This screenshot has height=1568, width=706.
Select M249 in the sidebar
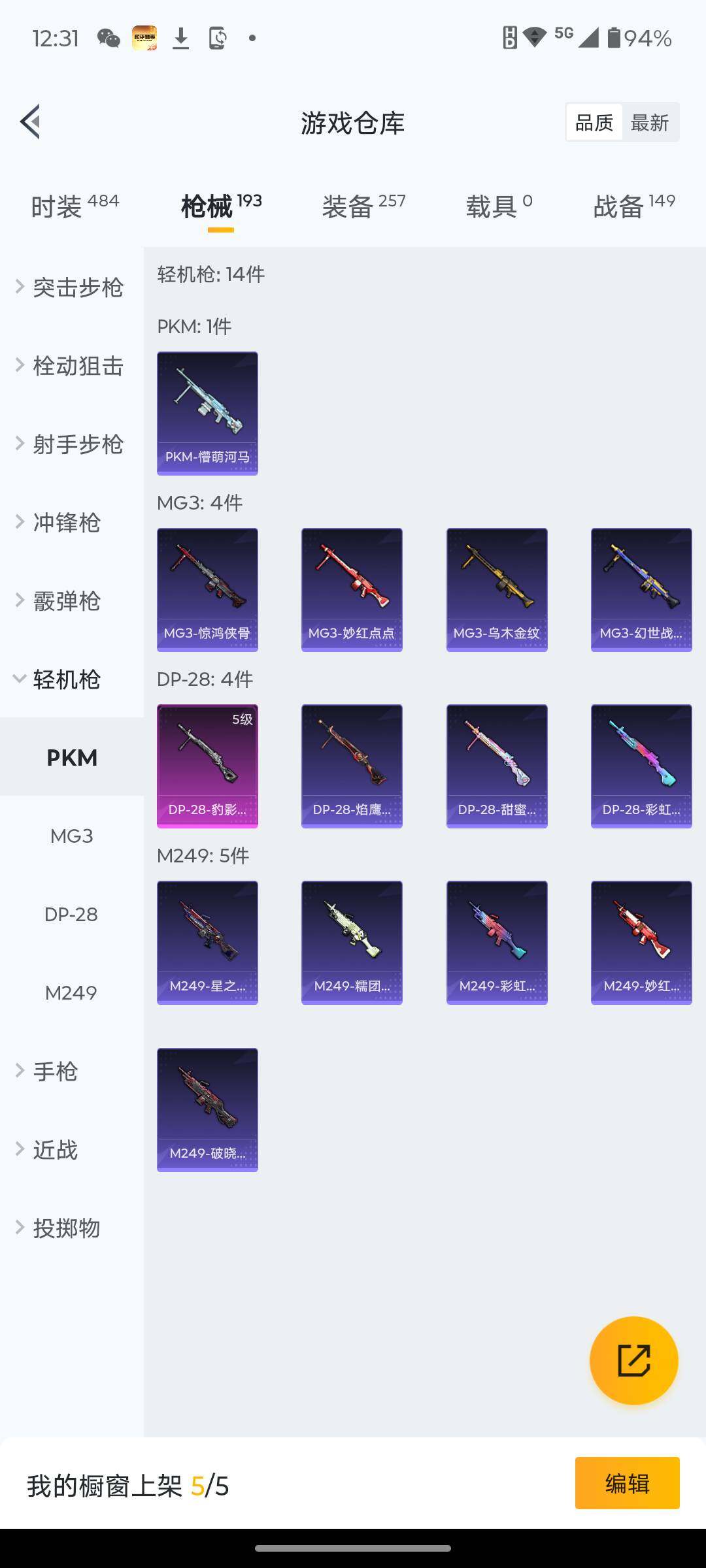point(71,992)
